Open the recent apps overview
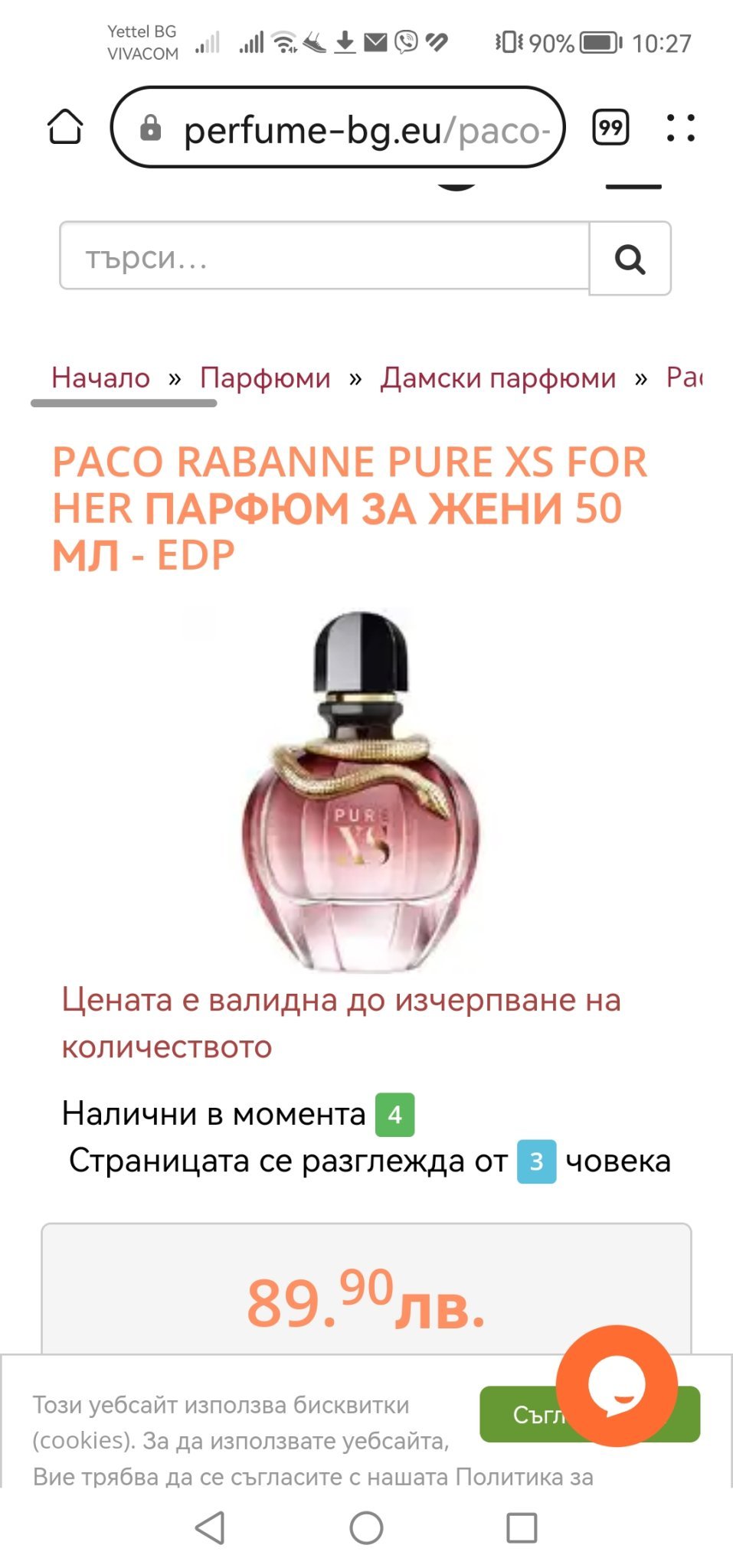The height and width of the screenshot is (1568, 733). (x=522, y=1528)
